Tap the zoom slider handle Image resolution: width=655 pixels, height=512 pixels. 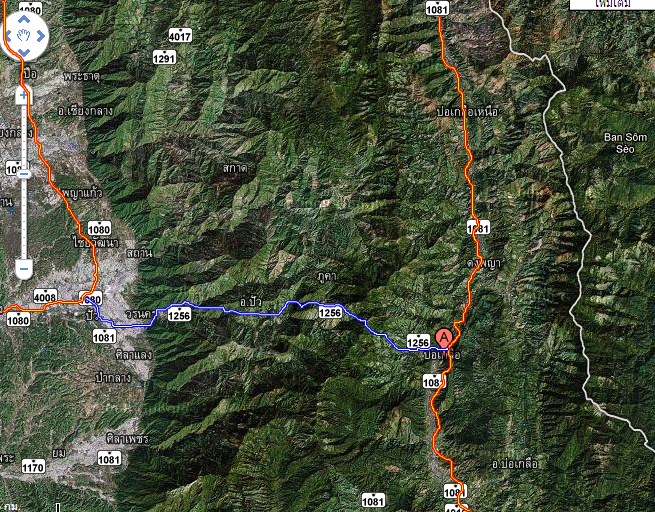(x=24, y=174)
